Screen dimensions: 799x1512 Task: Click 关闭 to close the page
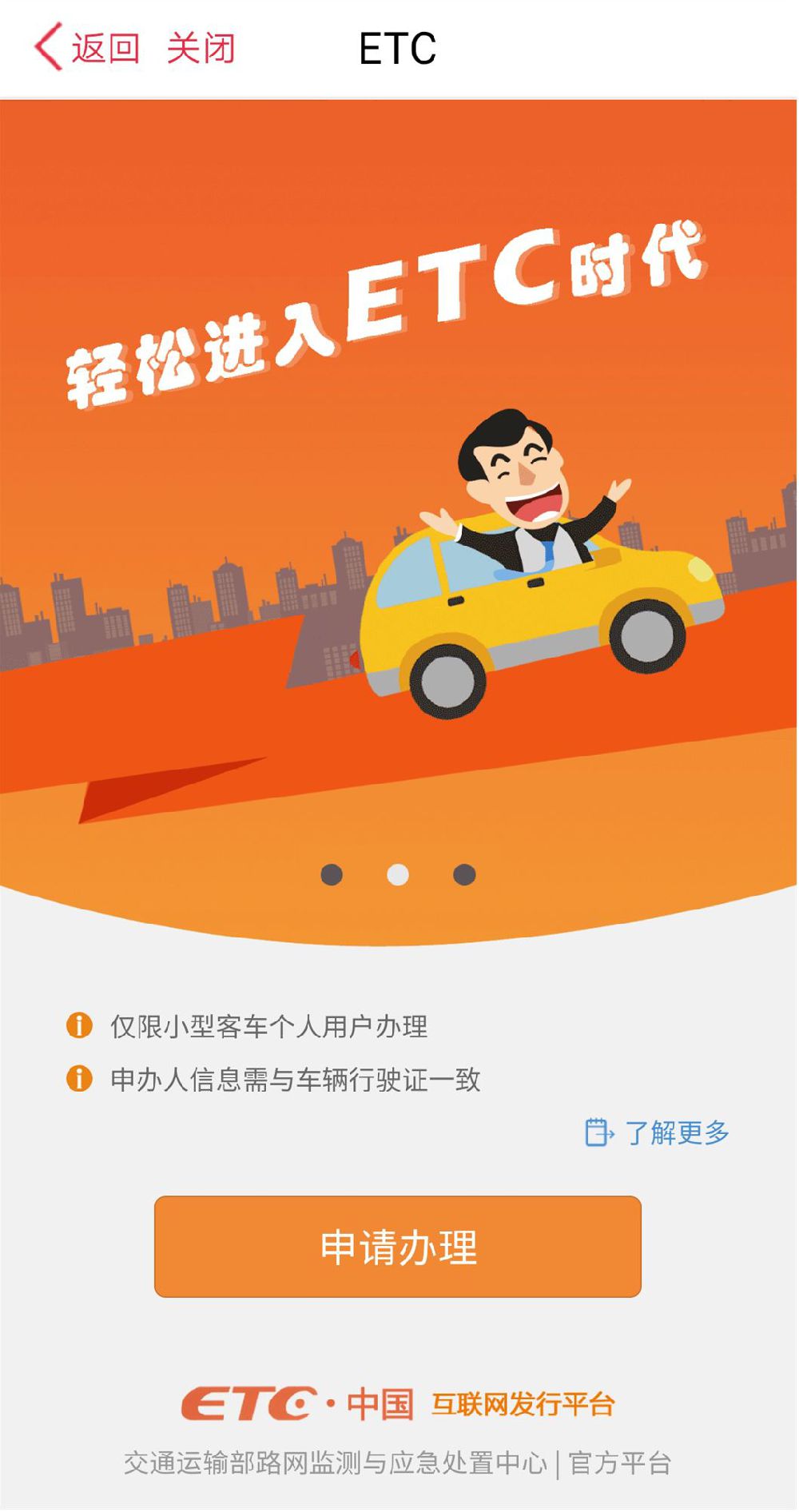pos(202,50)
